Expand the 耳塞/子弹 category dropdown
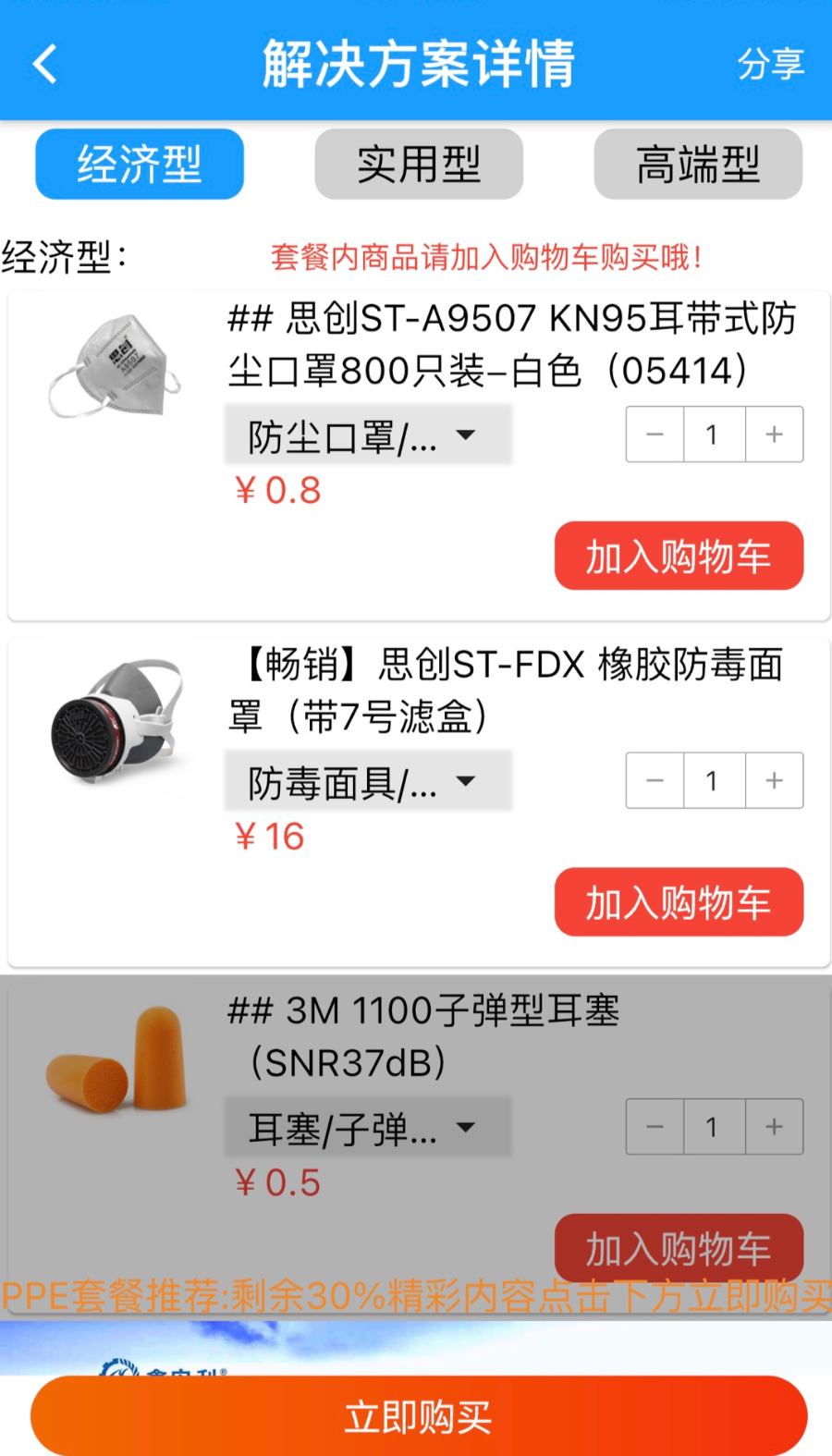This screenshot has height=1456, width=832. (x=368, y=1128)
